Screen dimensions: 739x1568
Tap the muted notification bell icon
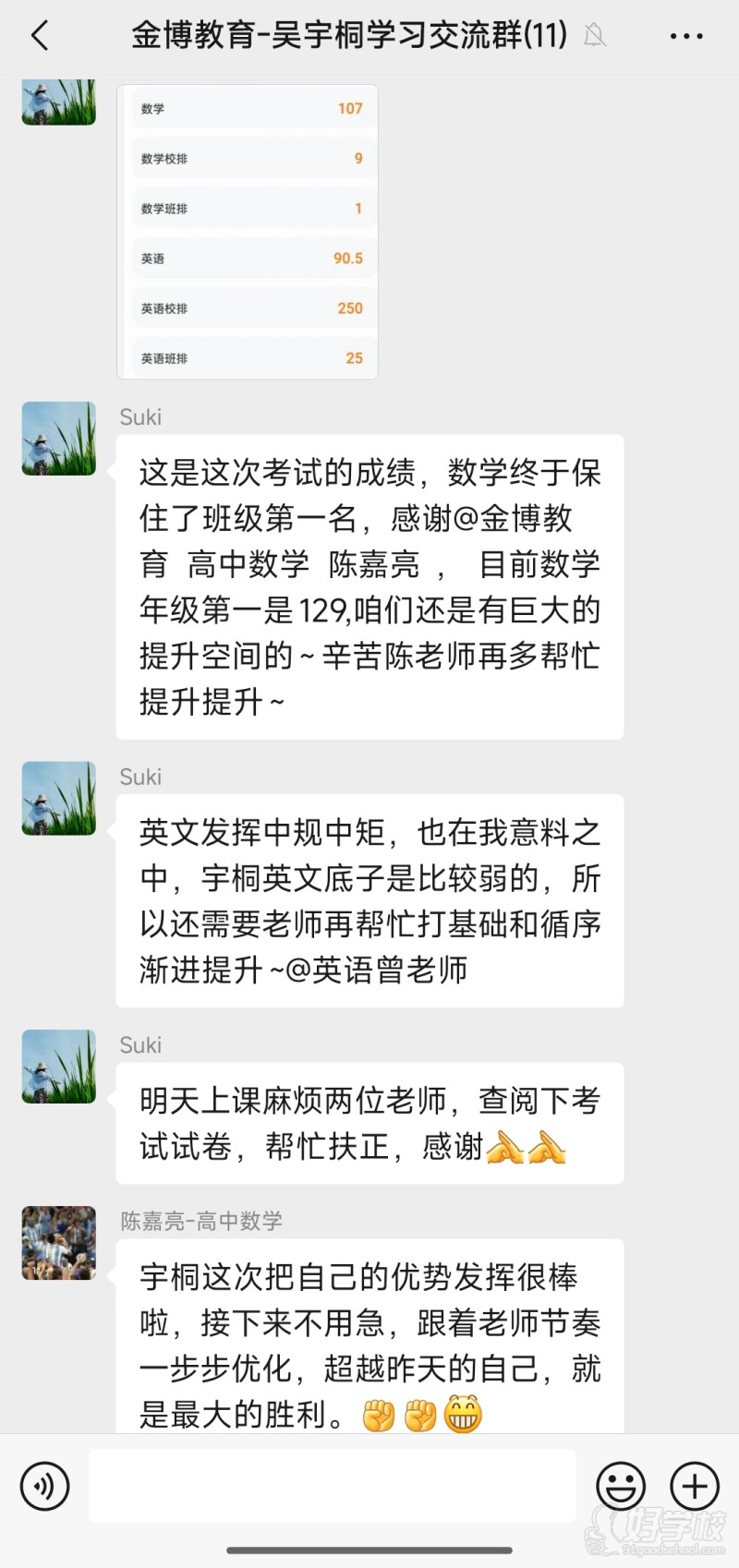595,35
